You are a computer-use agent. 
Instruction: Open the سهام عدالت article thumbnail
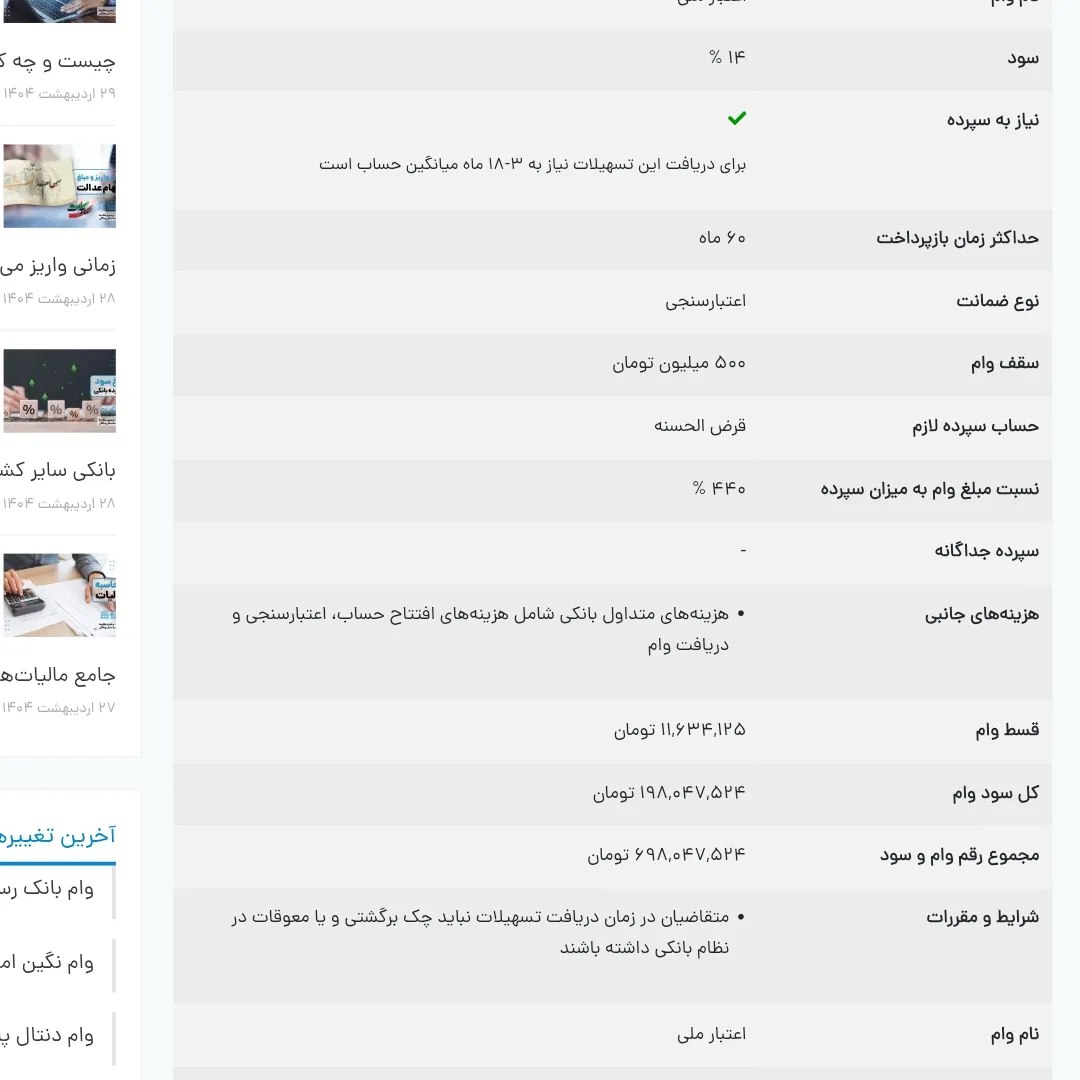coord(59,185)
